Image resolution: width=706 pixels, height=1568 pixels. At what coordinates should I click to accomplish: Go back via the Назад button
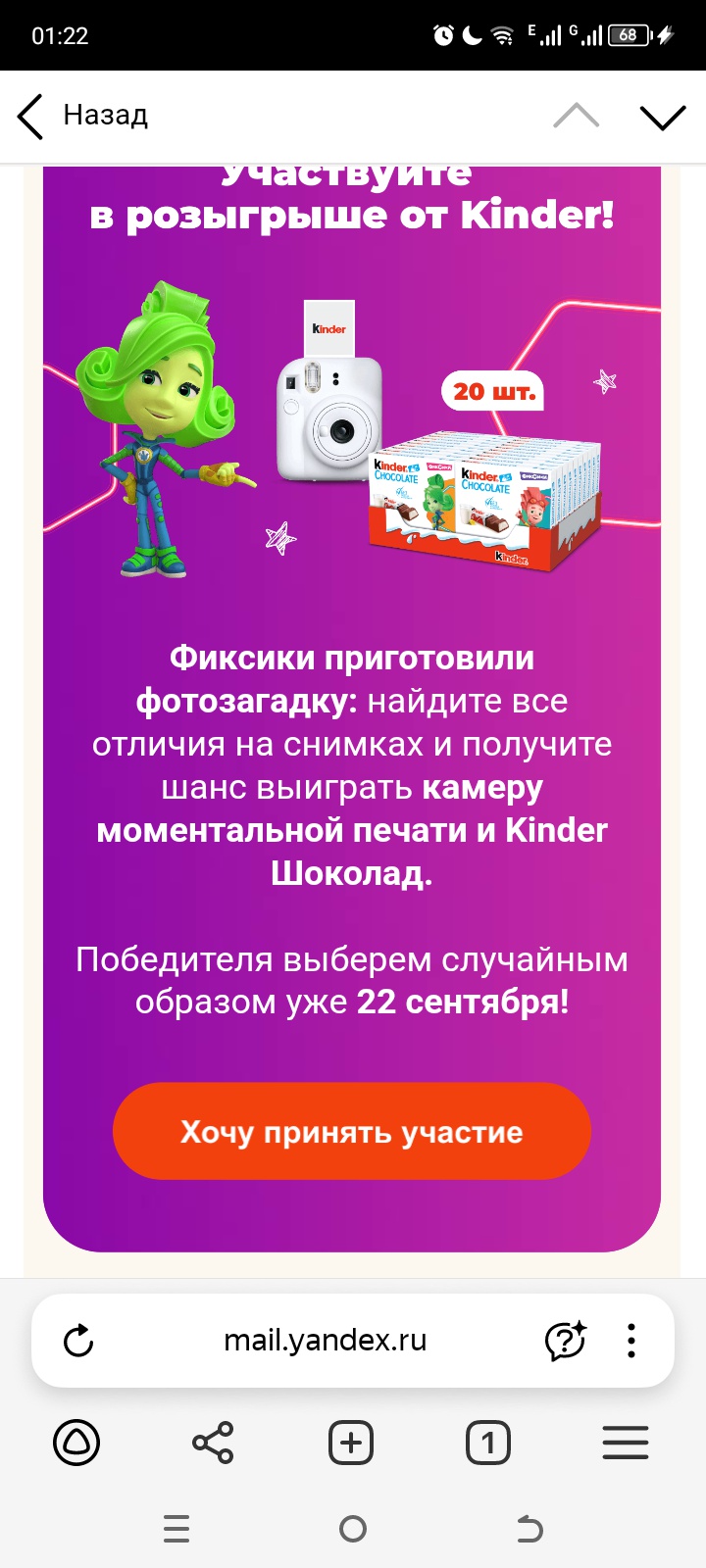tap(83, 116)
